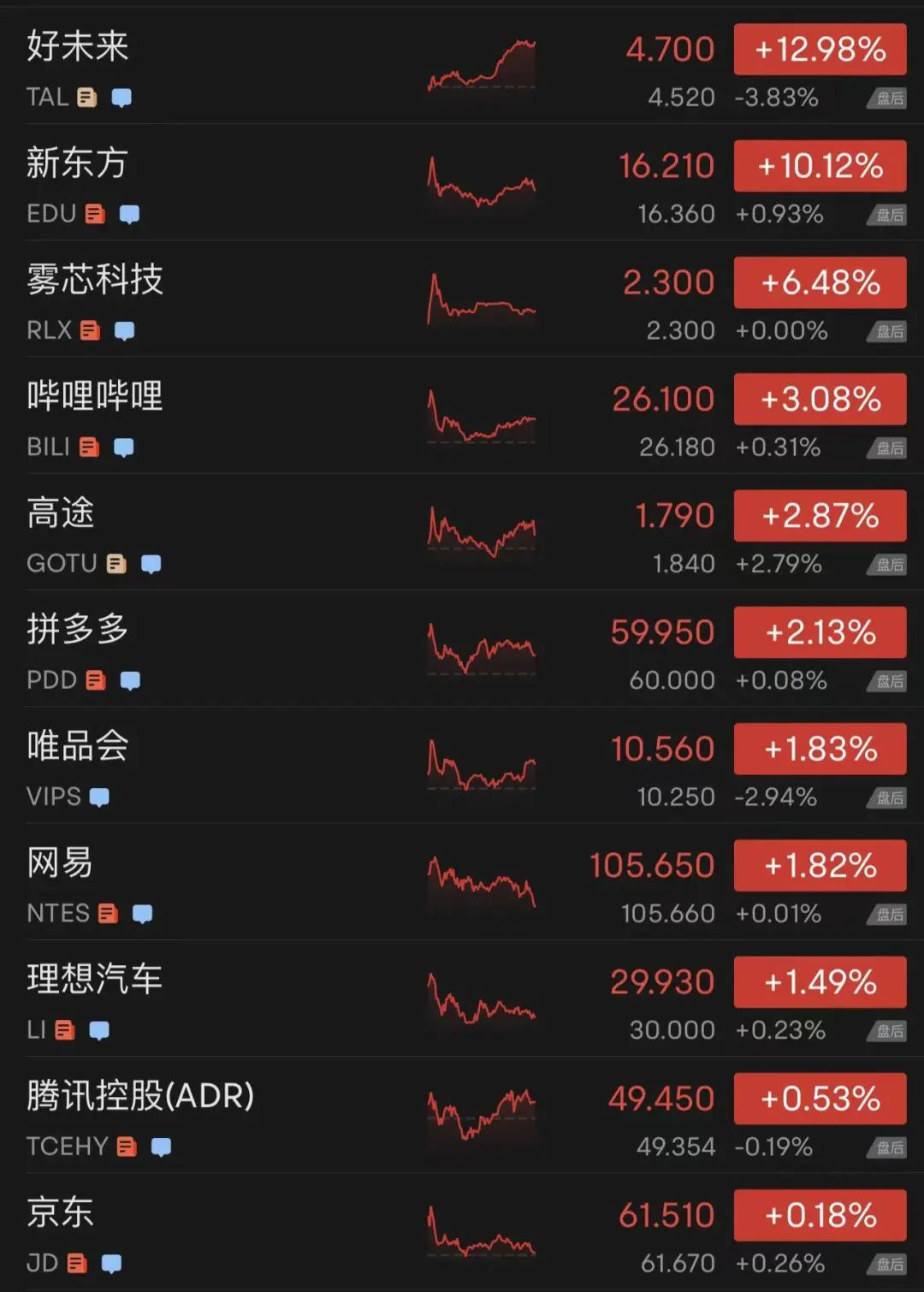Viewport: 924px width, 1292px height.
Task: Click the +12.98% change badge for 好未来
Action: coord(819,49)
